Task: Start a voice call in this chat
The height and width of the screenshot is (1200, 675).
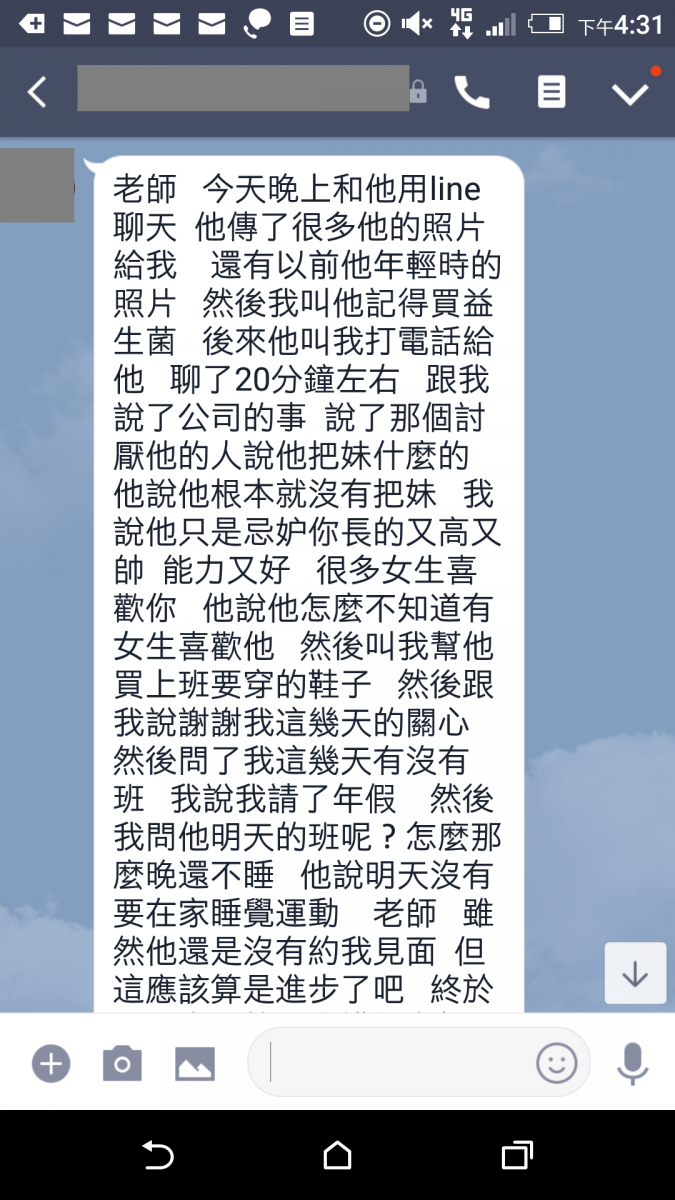Action: [x=472, y=92]
